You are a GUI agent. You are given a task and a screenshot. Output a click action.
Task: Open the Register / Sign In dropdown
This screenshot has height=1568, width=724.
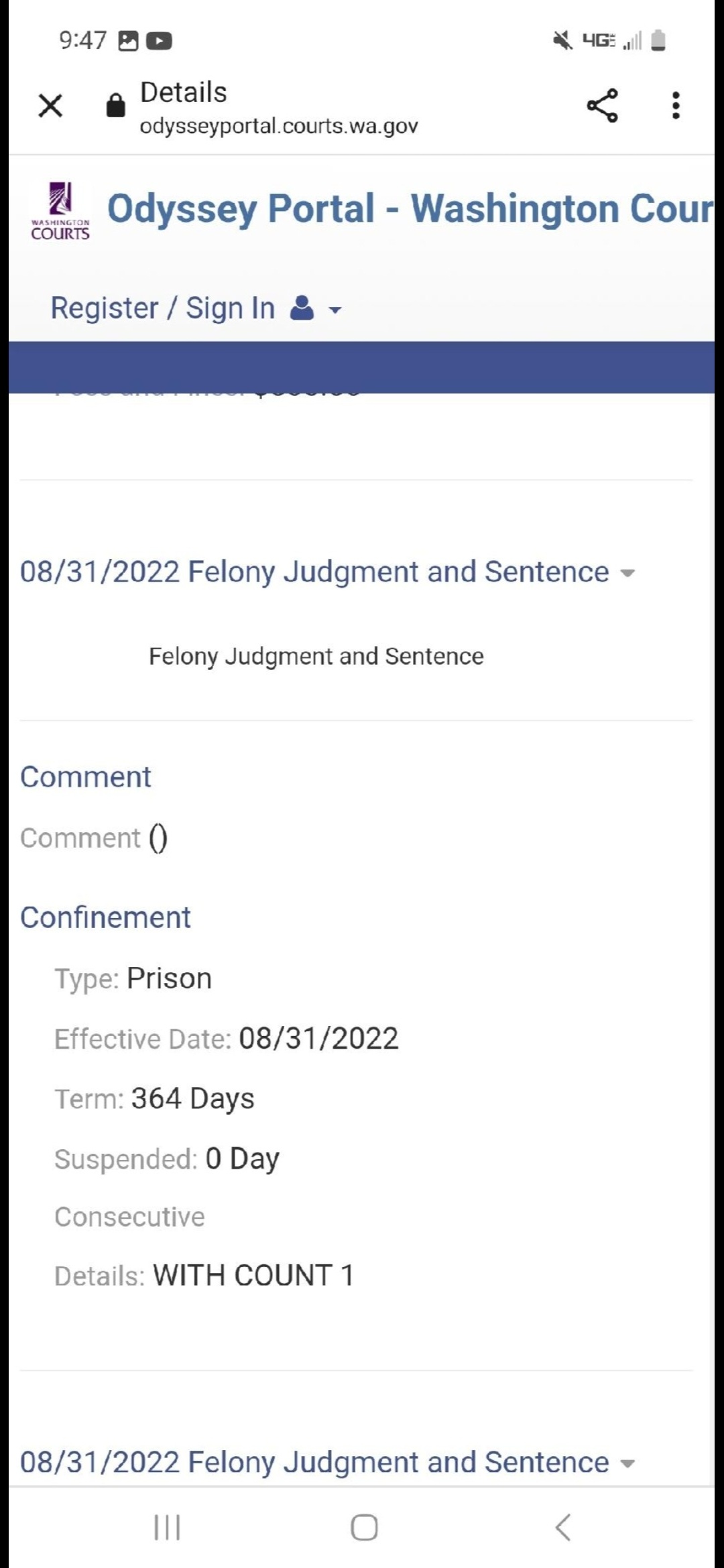click(x=196, y=308)
